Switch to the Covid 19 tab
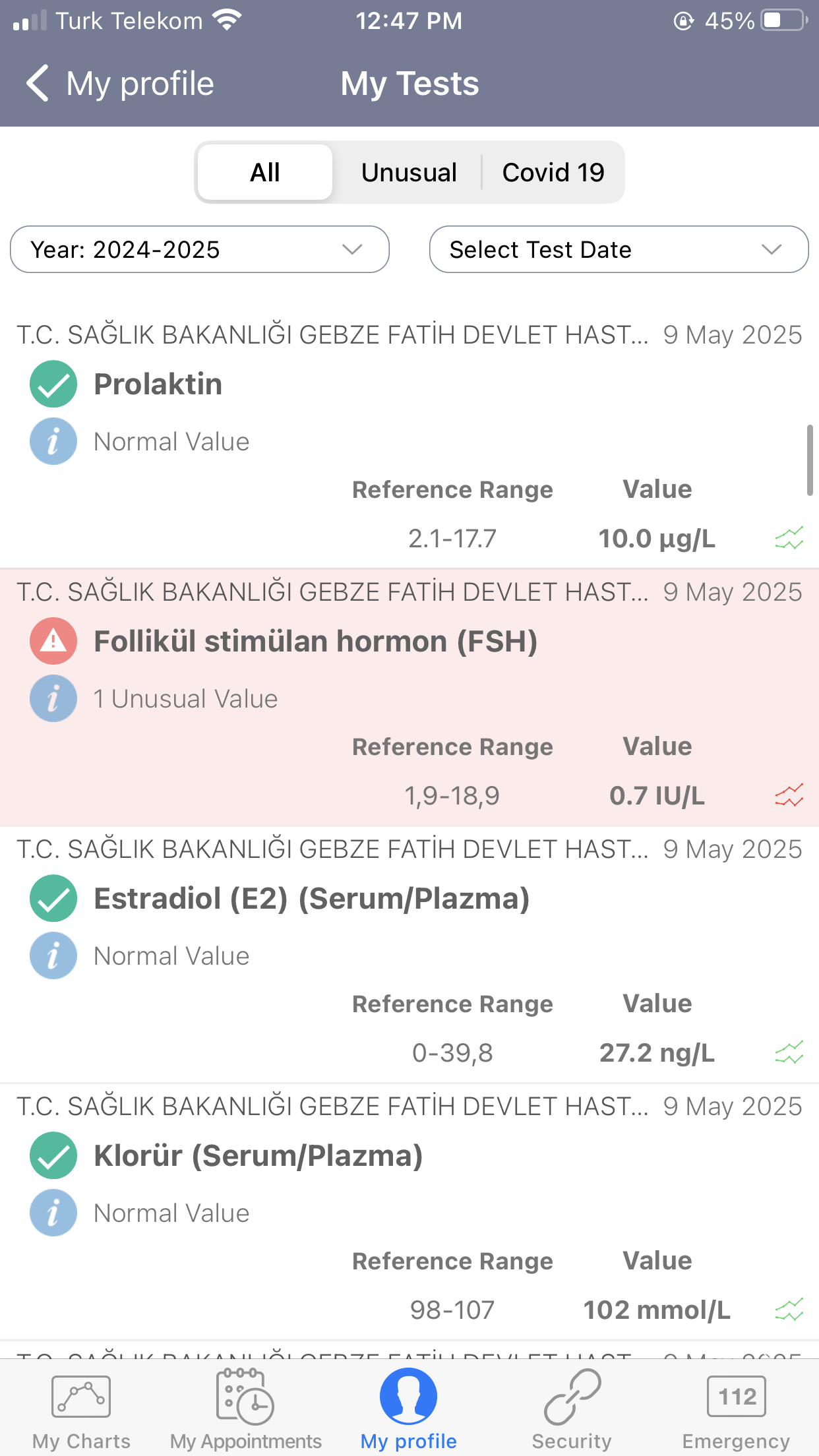This screenshot has height=1456, width=819. (553, 172)
